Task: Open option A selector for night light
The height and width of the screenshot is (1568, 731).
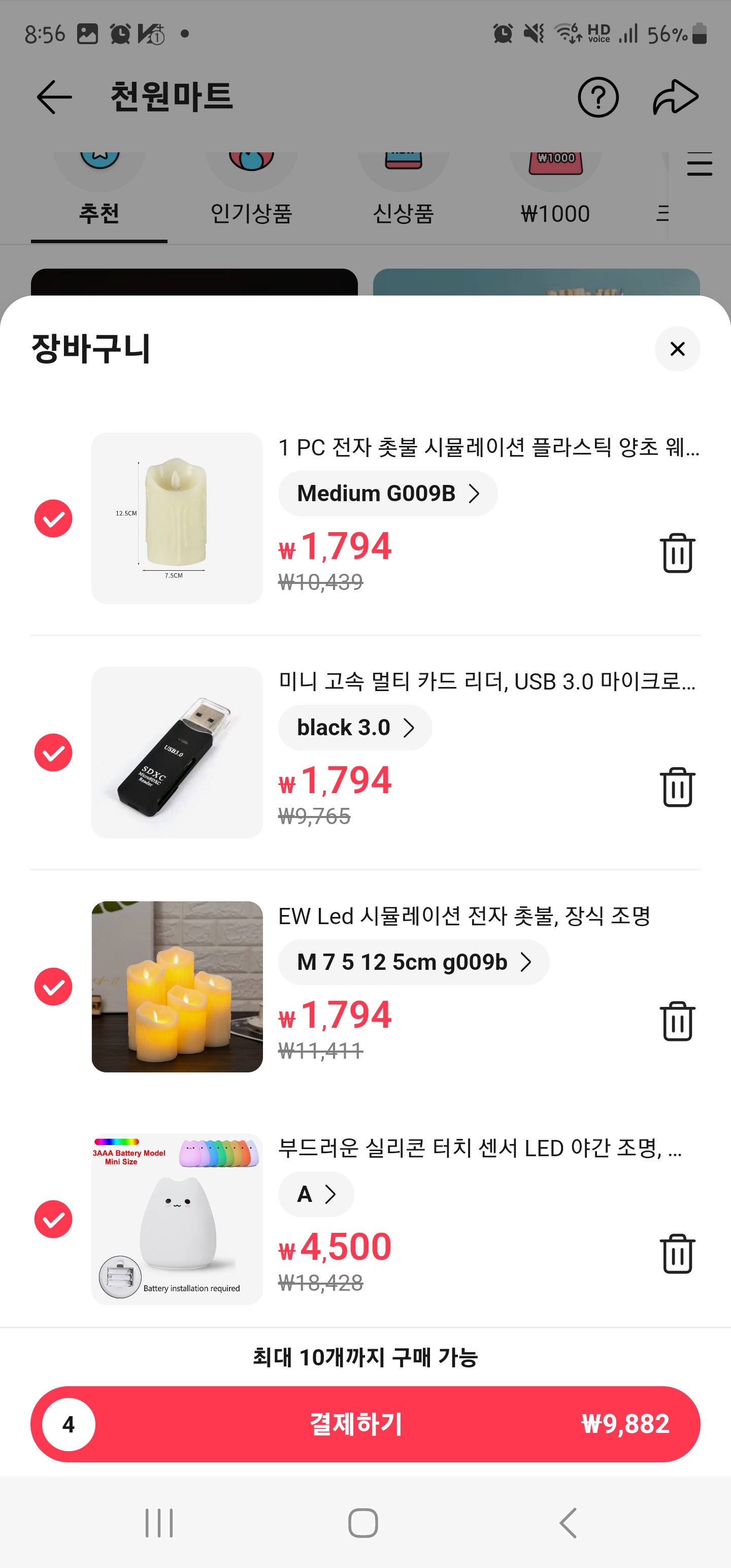Action: pyautogui.click(x=316, y=1194)
